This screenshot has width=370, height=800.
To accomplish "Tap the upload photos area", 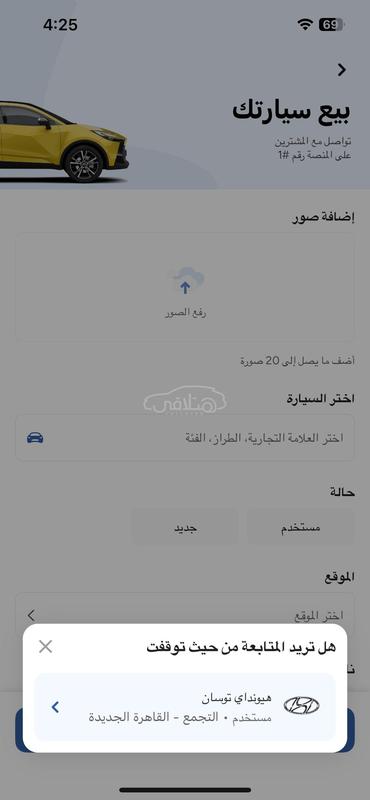I will (185, 287).
